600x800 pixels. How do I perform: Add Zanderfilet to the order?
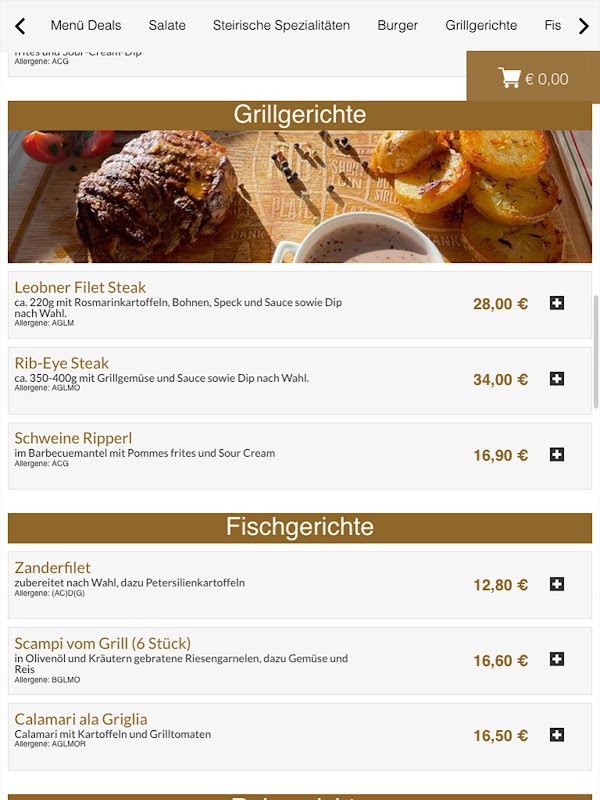[x=557, y=584]
